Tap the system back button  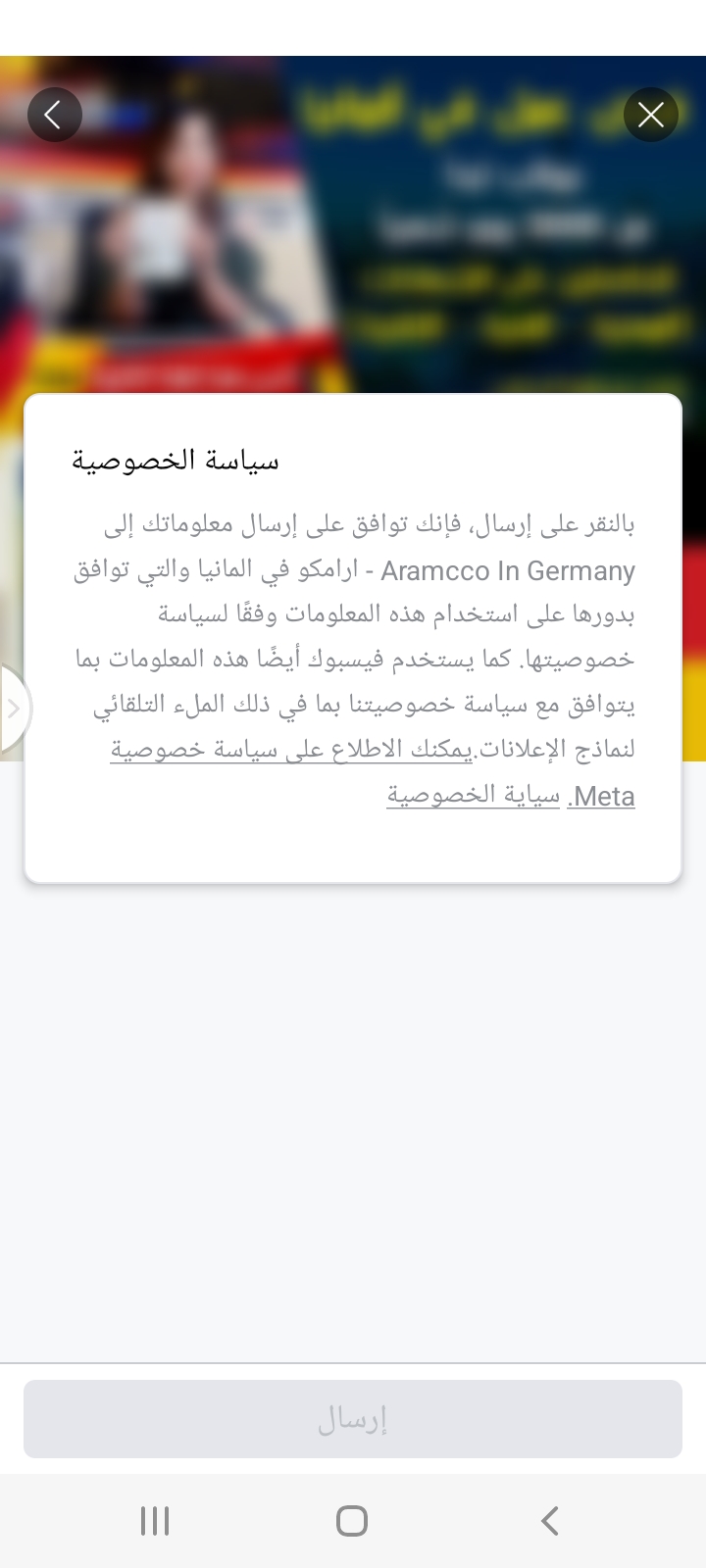pyautogui.click(x=550, y=1521)
